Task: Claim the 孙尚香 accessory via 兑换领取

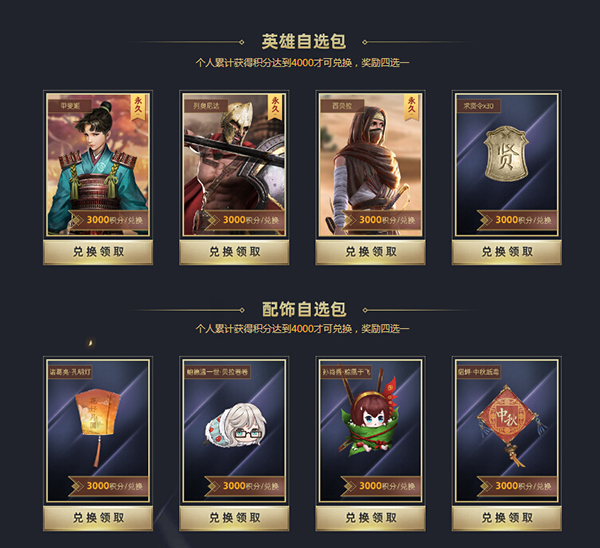Action: [x=370, y=518]
